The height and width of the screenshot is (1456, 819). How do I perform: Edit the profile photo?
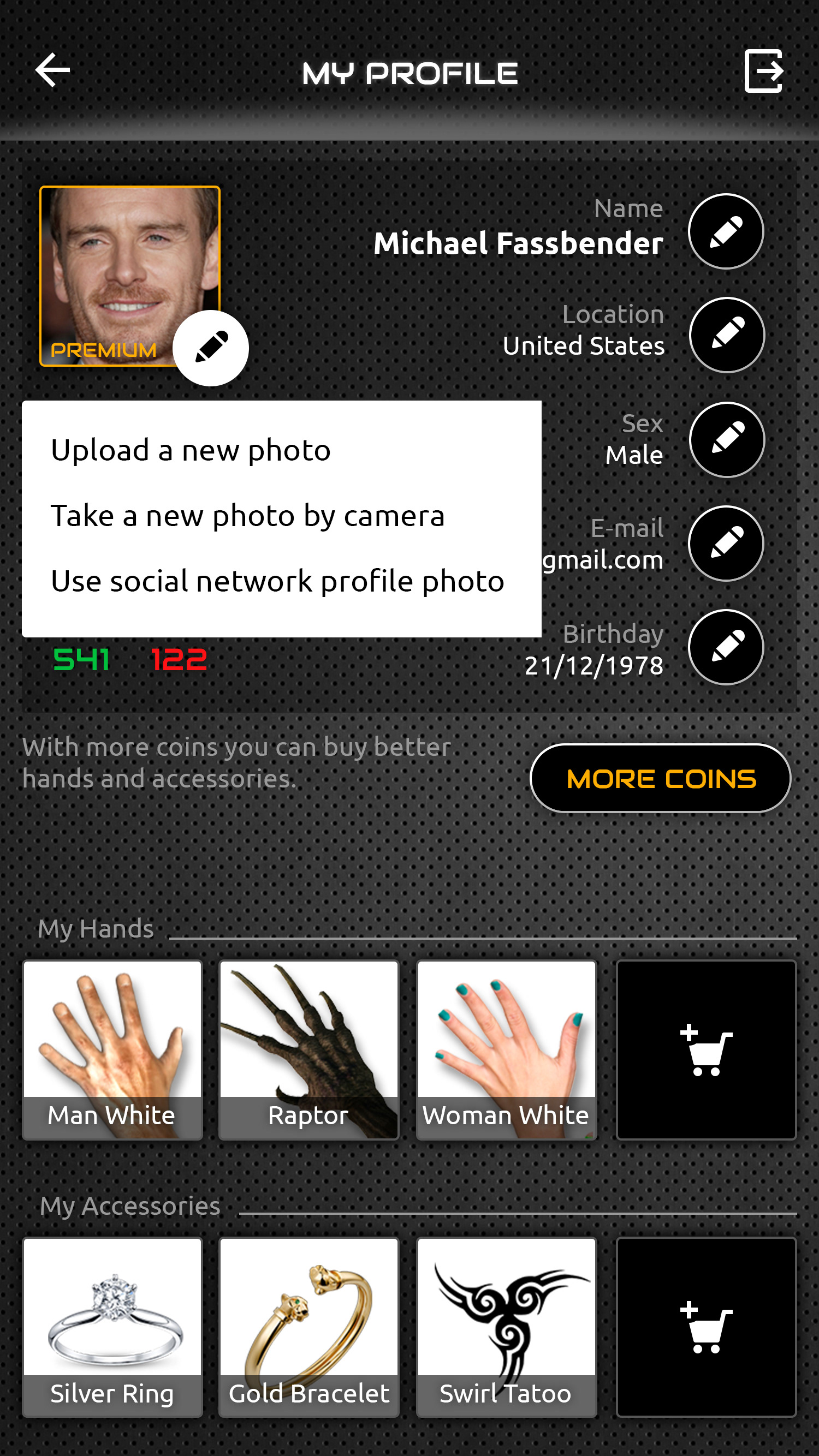point(210,348)
